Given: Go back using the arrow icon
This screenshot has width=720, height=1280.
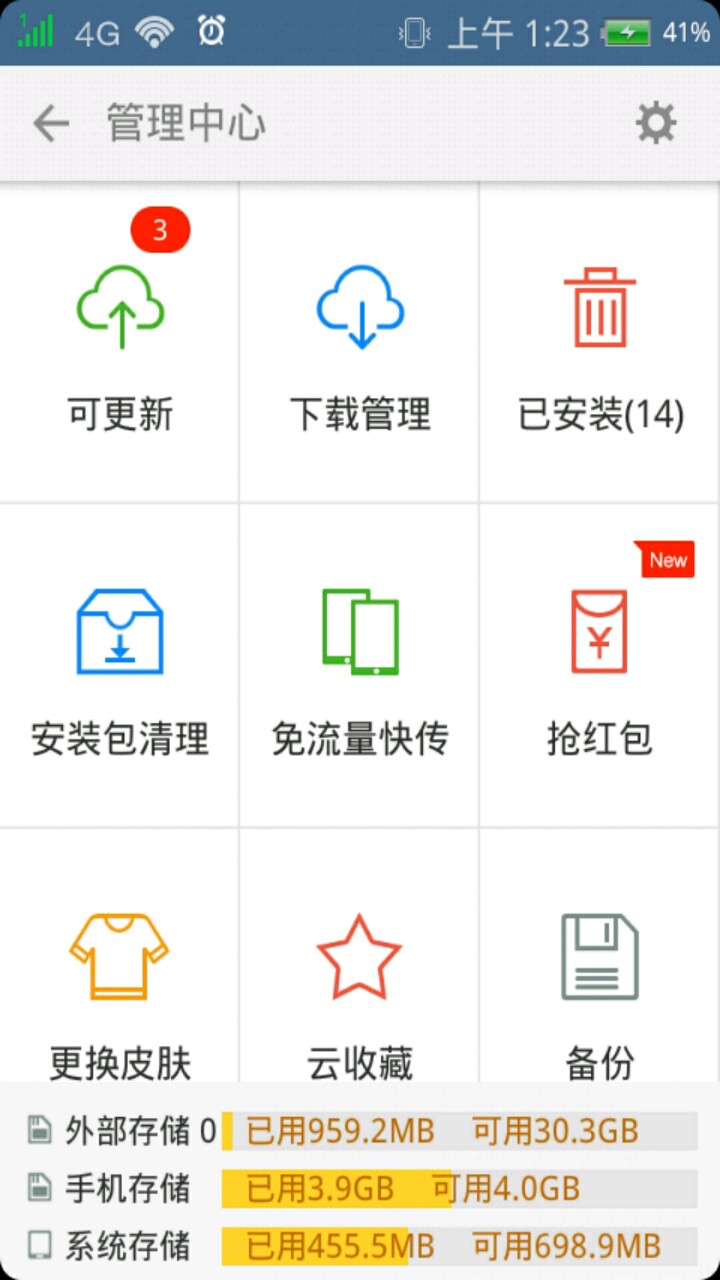Looking at the screenshot, I should point(50,124).
